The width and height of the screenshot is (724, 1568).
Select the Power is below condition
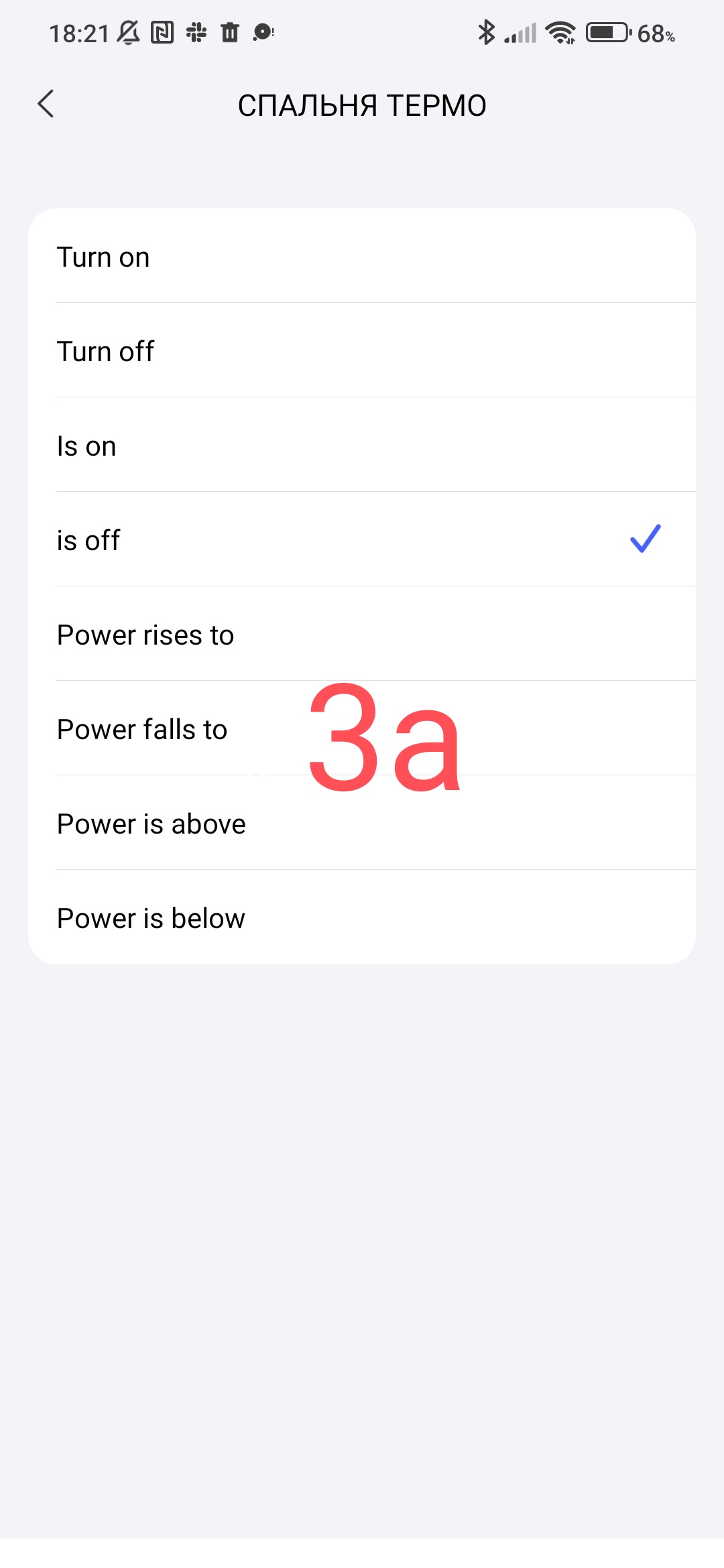click(x=362, y=918)
